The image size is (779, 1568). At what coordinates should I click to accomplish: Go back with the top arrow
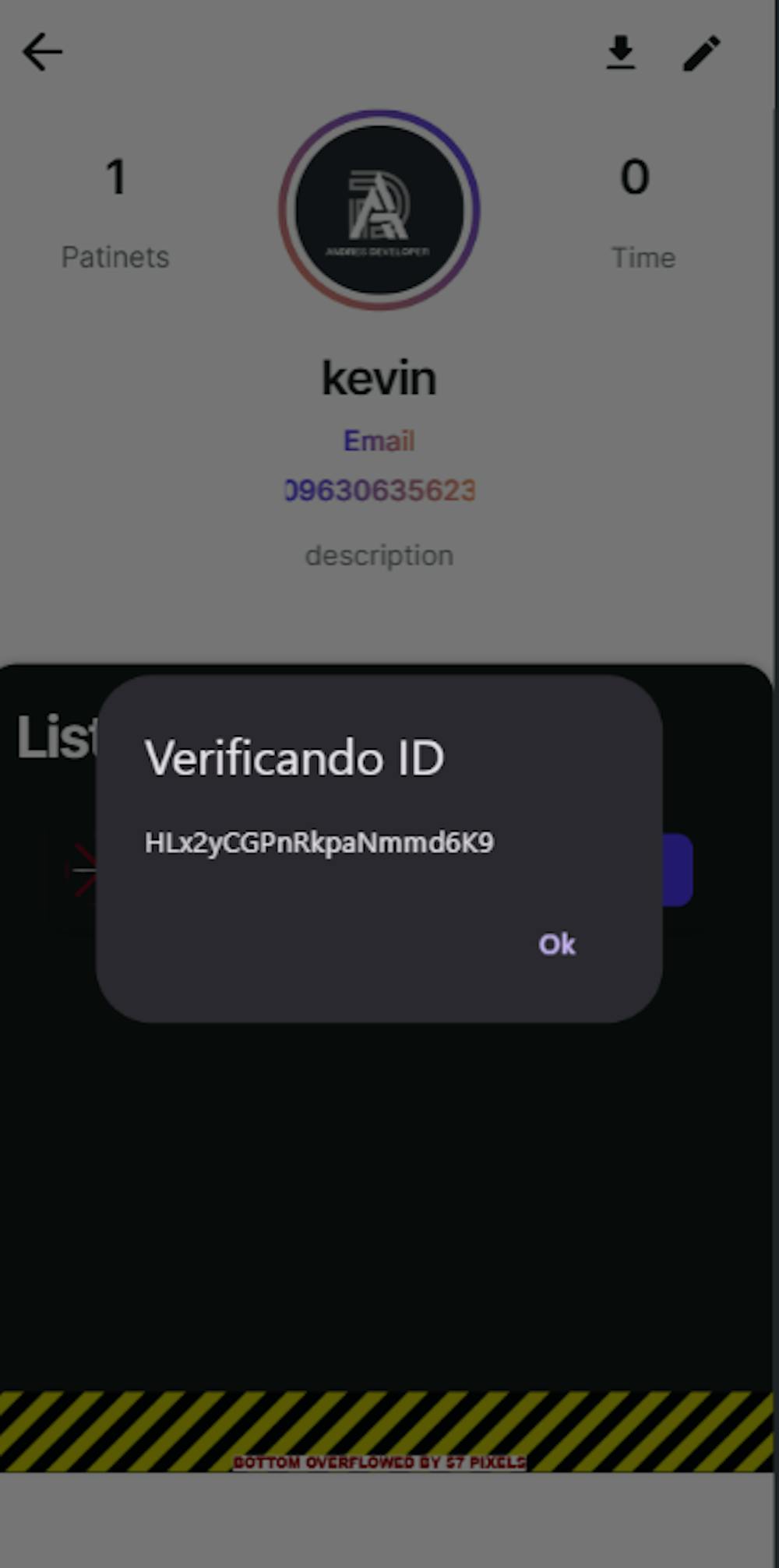coord(42,53)
